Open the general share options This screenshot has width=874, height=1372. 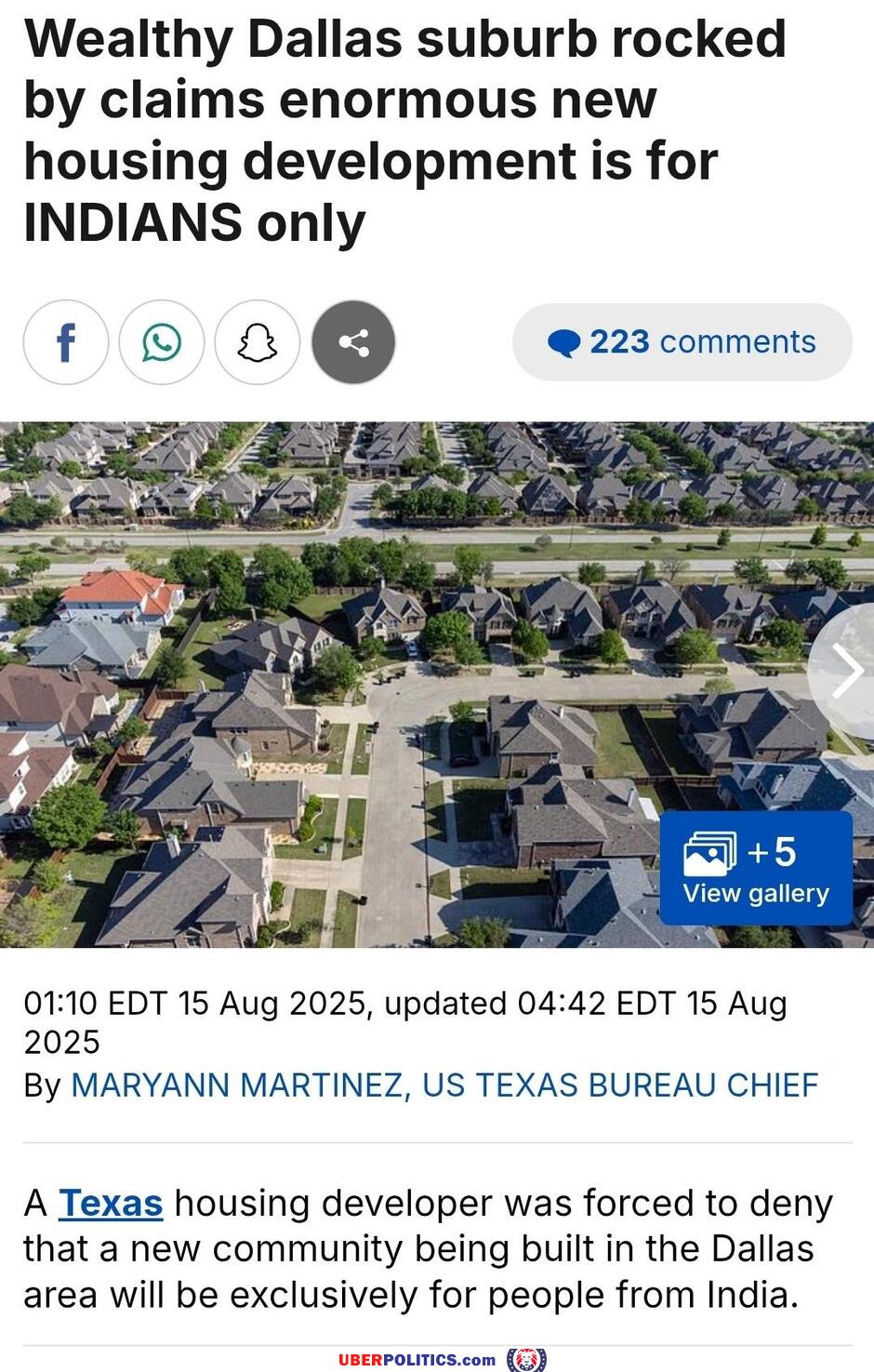click(x=353, y=342)
